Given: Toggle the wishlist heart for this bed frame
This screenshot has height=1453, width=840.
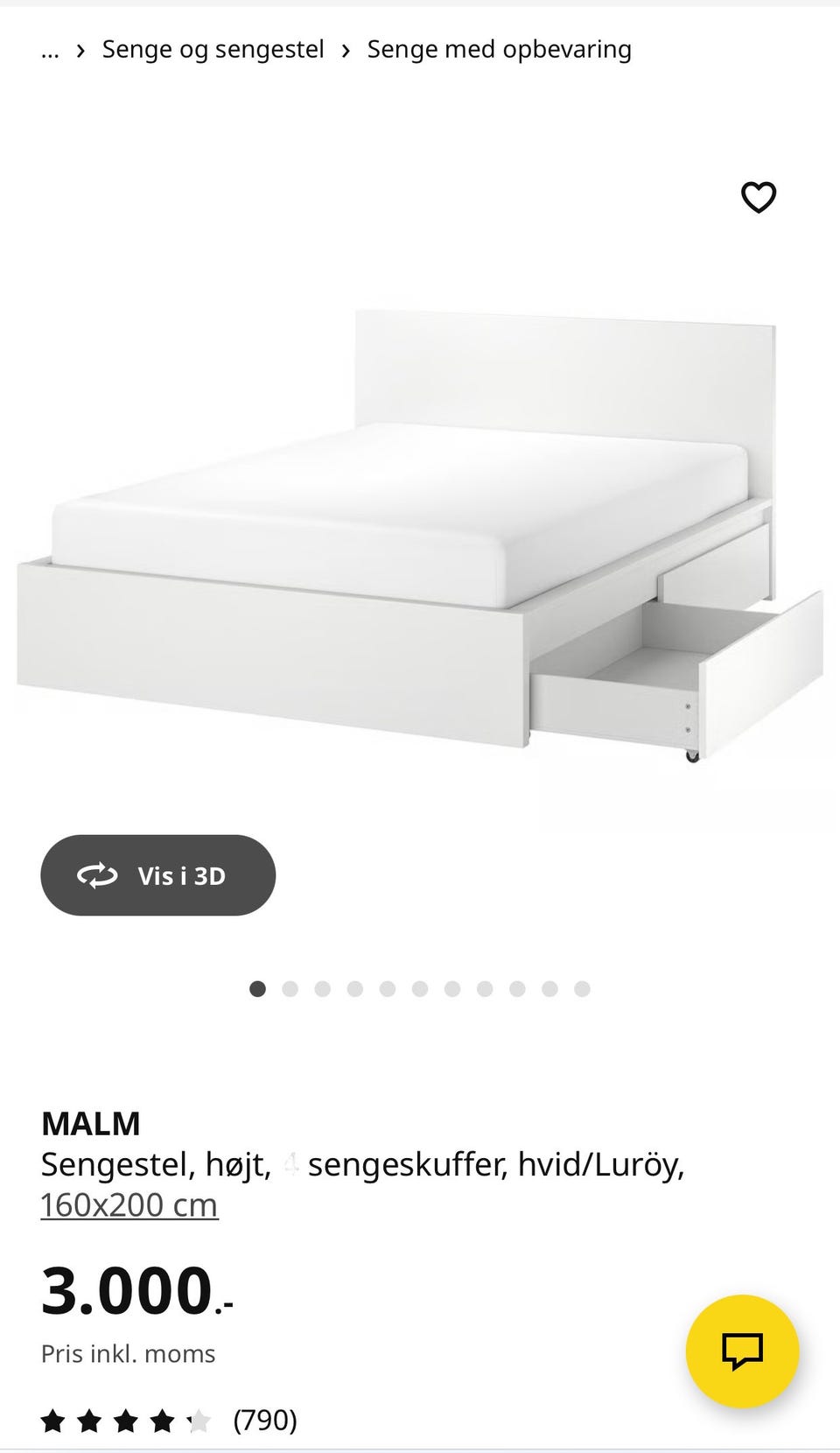Looking at the screenshot, I should [759, 198].
